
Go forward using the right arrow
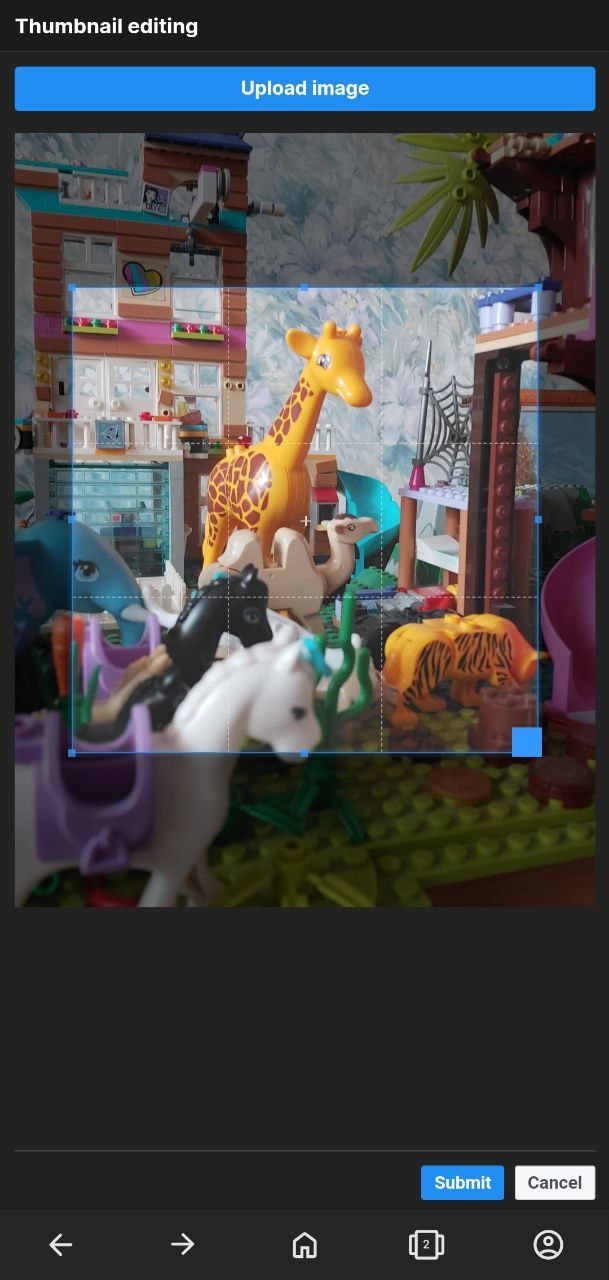(x=182, y=1244)
